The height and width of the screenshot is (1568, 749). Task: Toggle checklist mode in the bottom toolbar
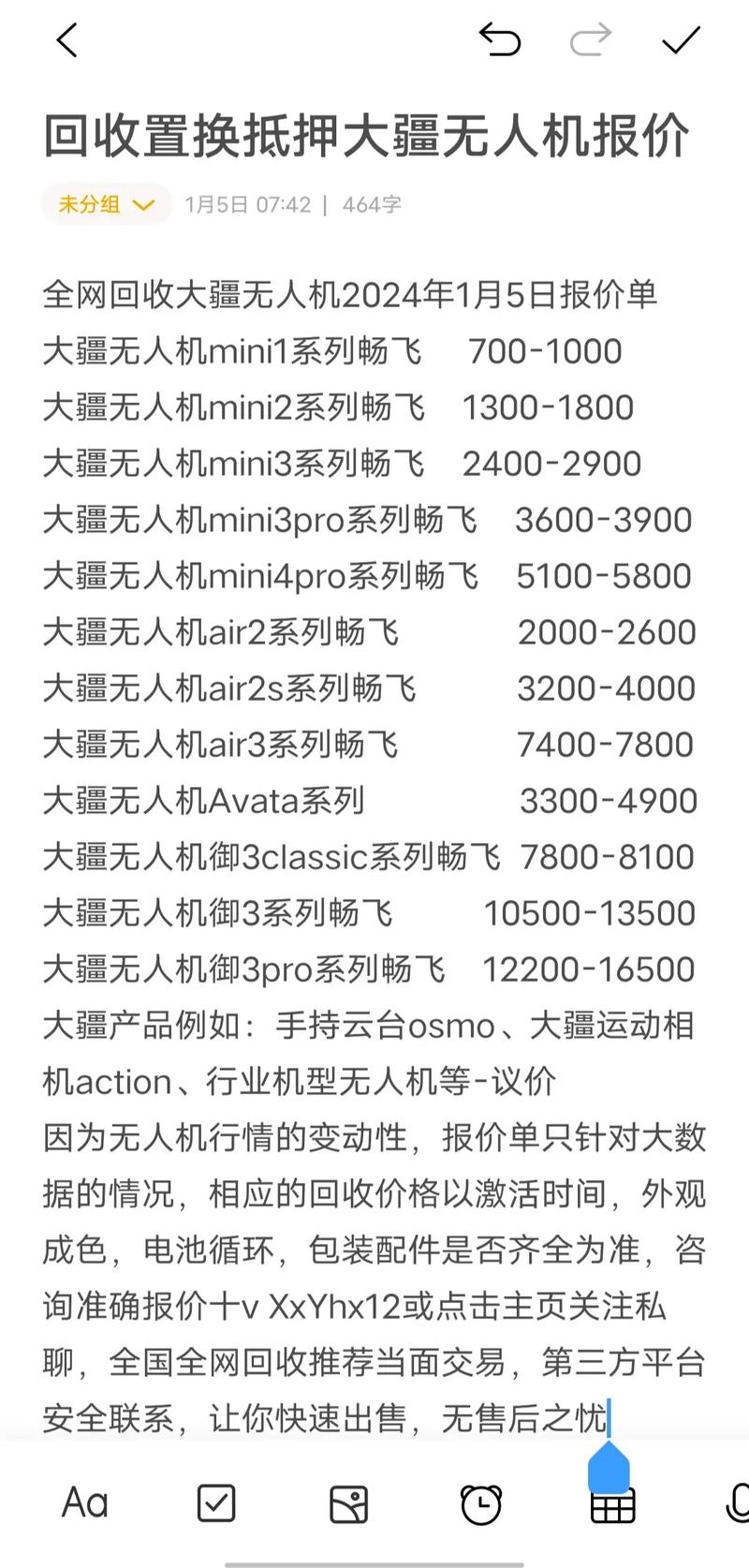[216, 1502]
